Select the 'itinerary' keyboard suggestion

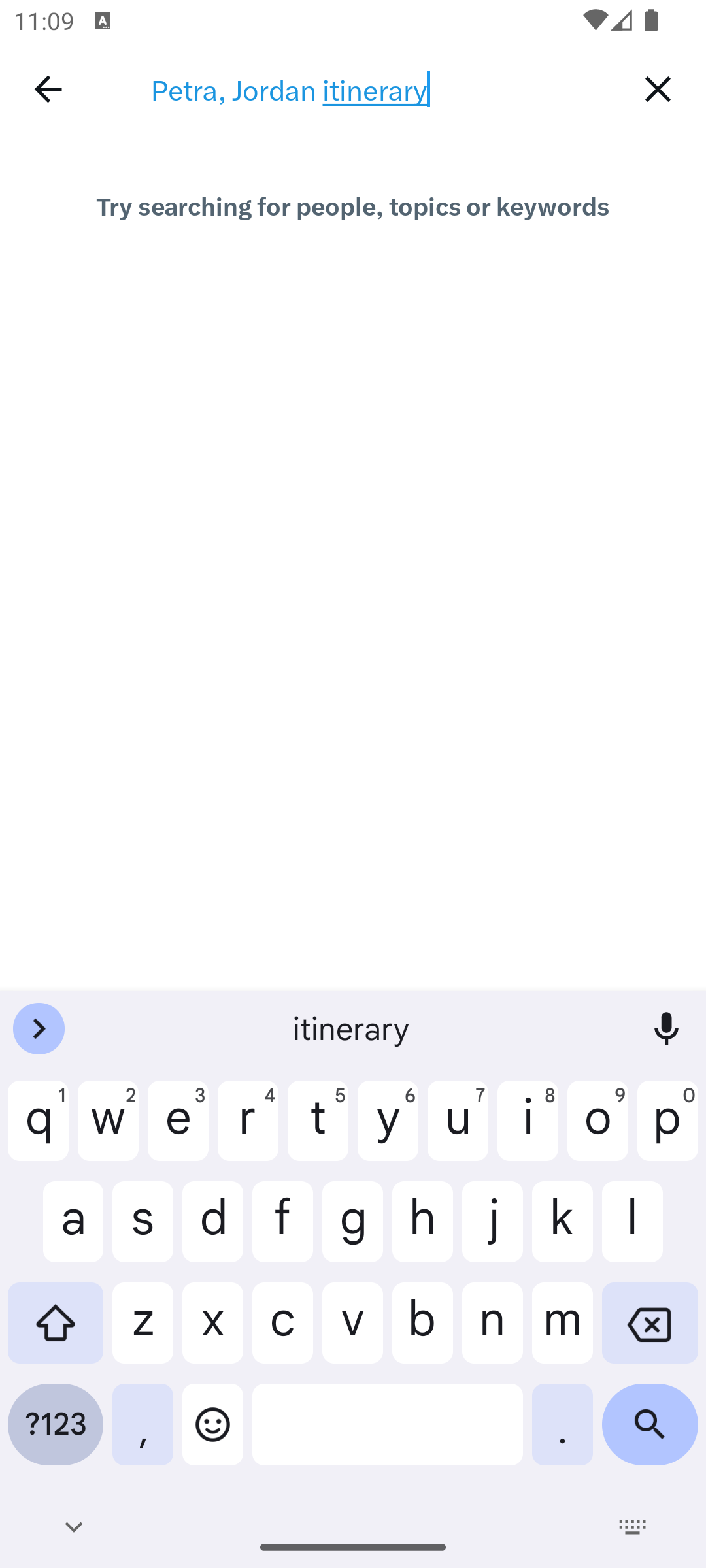(x=351, y=1029)
